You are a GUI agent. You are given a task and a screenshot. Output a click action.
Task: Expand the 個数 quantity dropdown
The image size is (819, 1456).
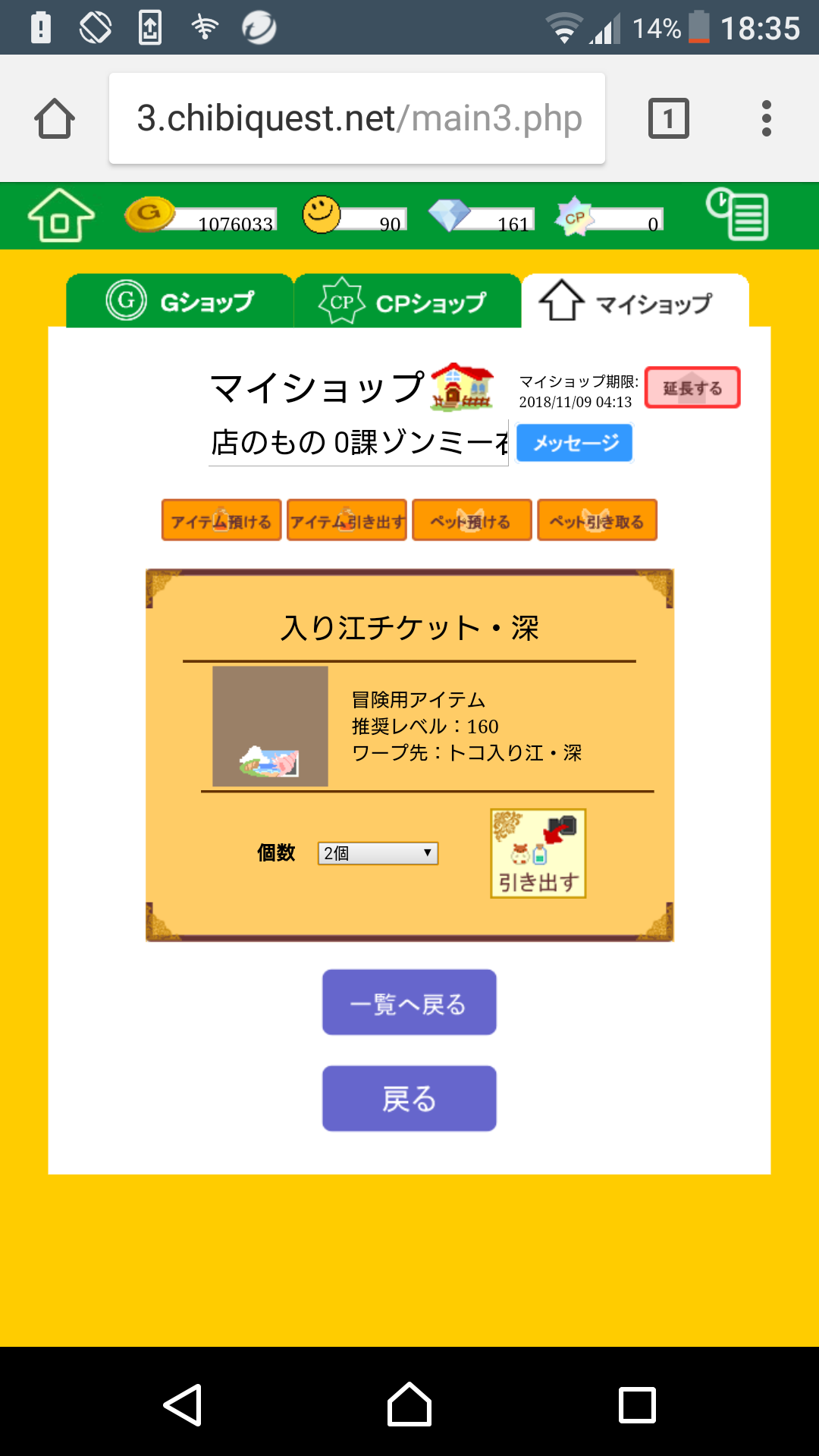pos(378,853)
